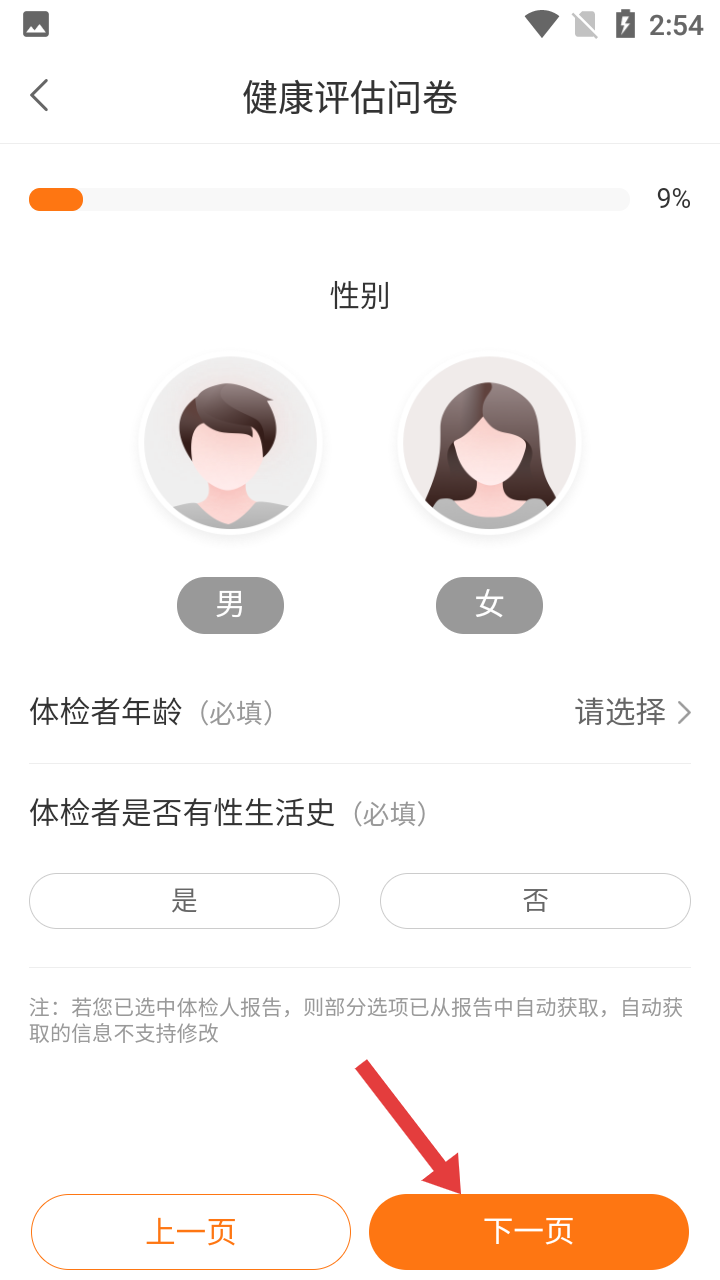
Task: Return to previous page with 上一页
Action: pyautogui.click(x=191, y=1232)
